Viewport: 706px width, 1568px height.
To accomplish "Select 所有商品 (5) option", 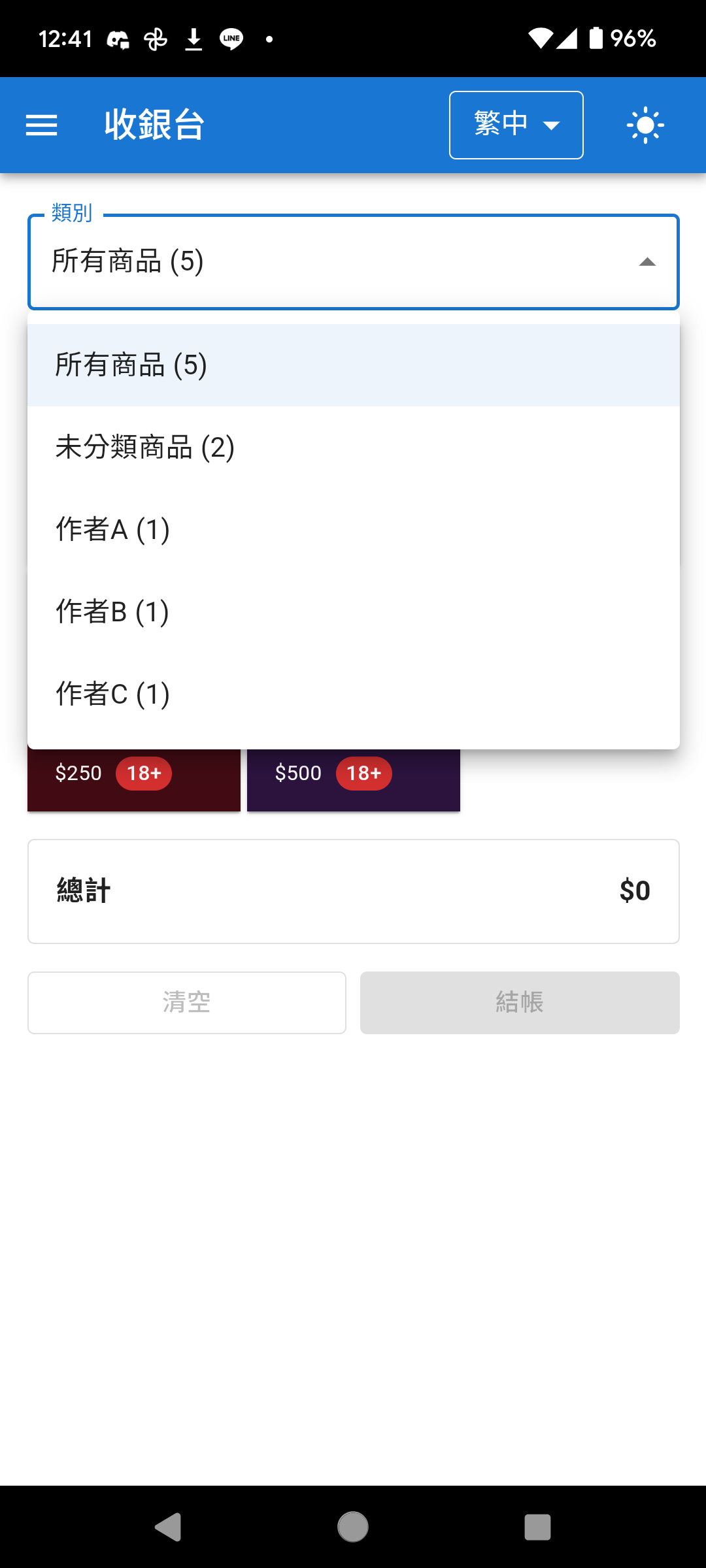I will point(354,365).
